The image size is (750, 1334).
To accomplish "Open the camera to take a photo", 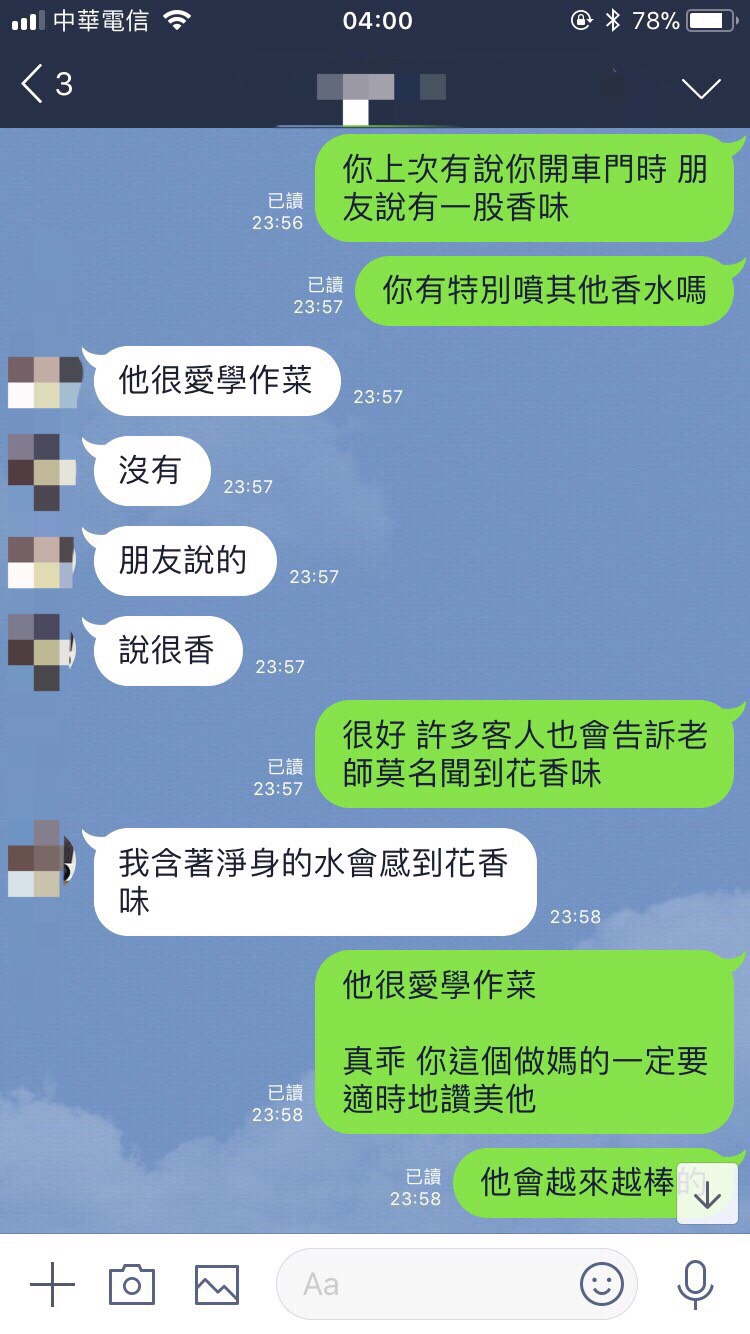I will pos(132,1284).
